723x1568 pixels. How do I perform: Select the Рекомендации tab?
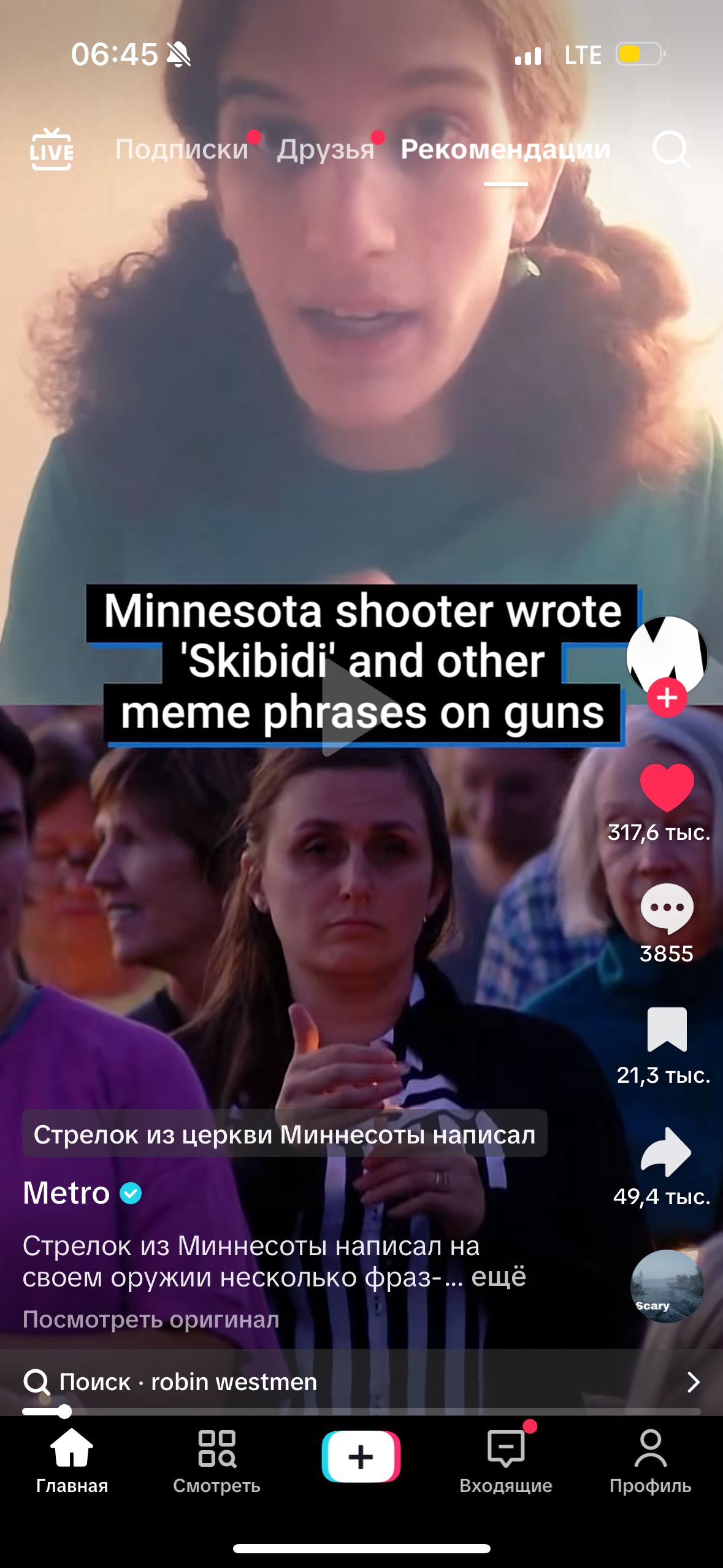point(505,149)
